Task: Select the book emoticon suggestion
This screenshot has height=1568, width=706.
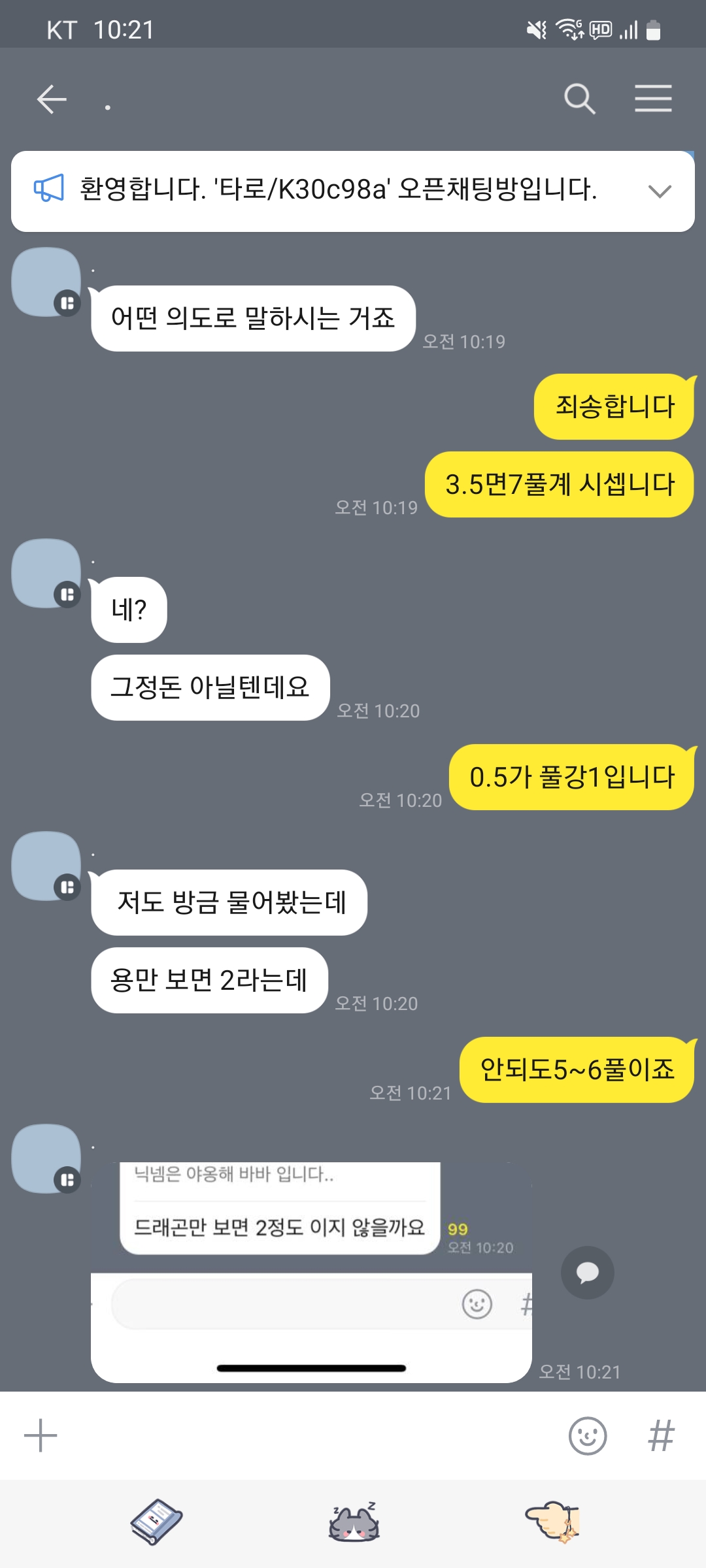Action: [156, 1522]
